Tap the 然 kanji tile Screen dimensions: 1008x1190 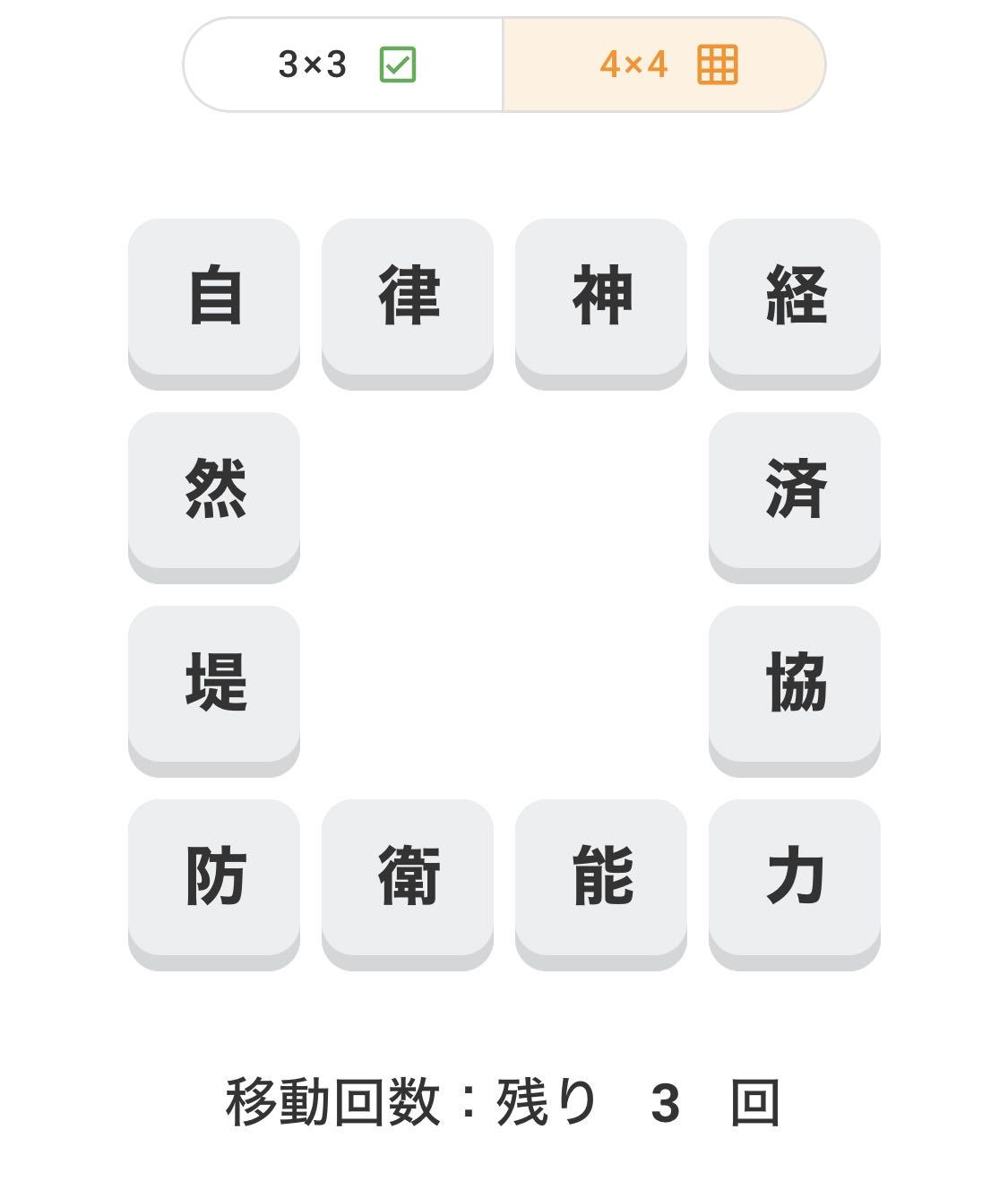pyautogui.click(x=214, y=491)
